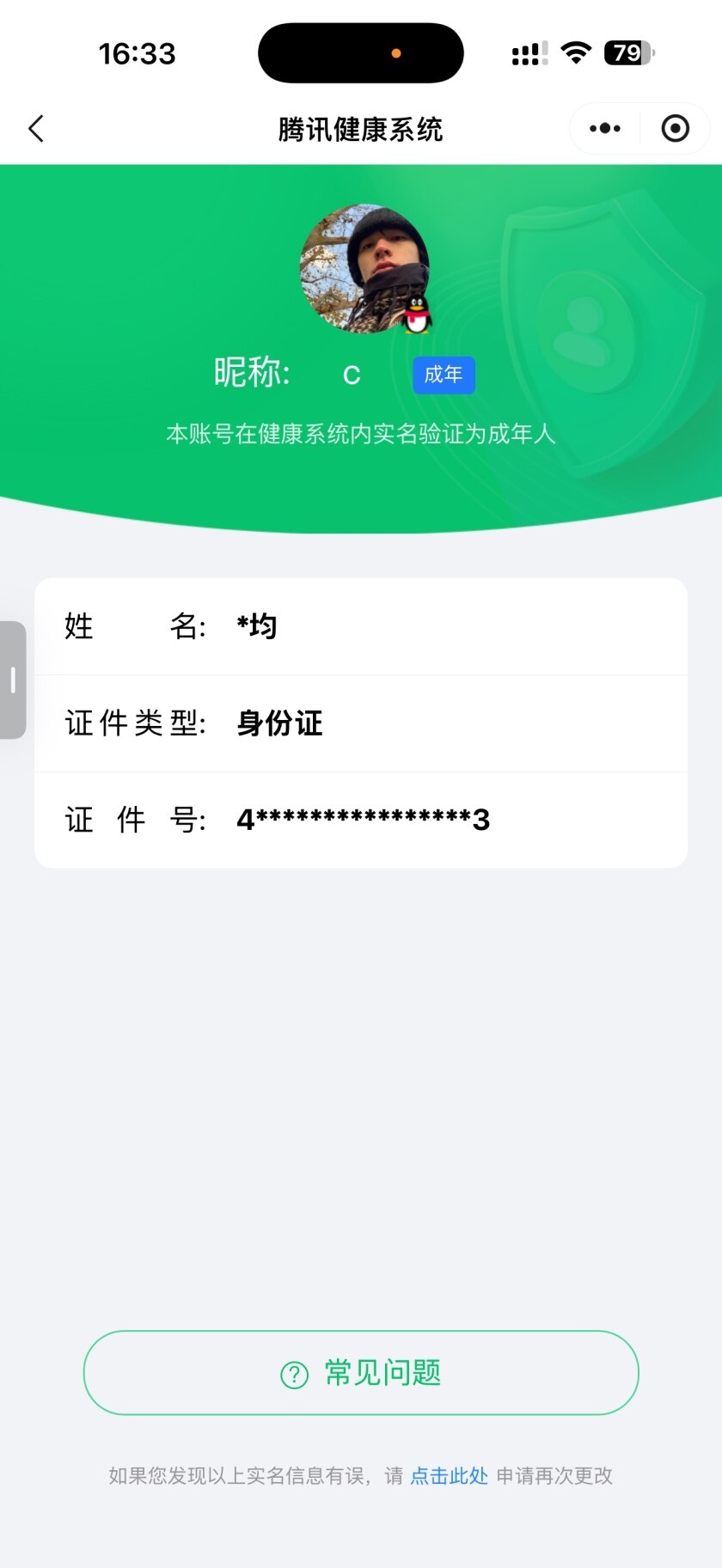Expand the floating side drawer handle
This screenshot has width=722, height=1568.
(x=13, y=679)
